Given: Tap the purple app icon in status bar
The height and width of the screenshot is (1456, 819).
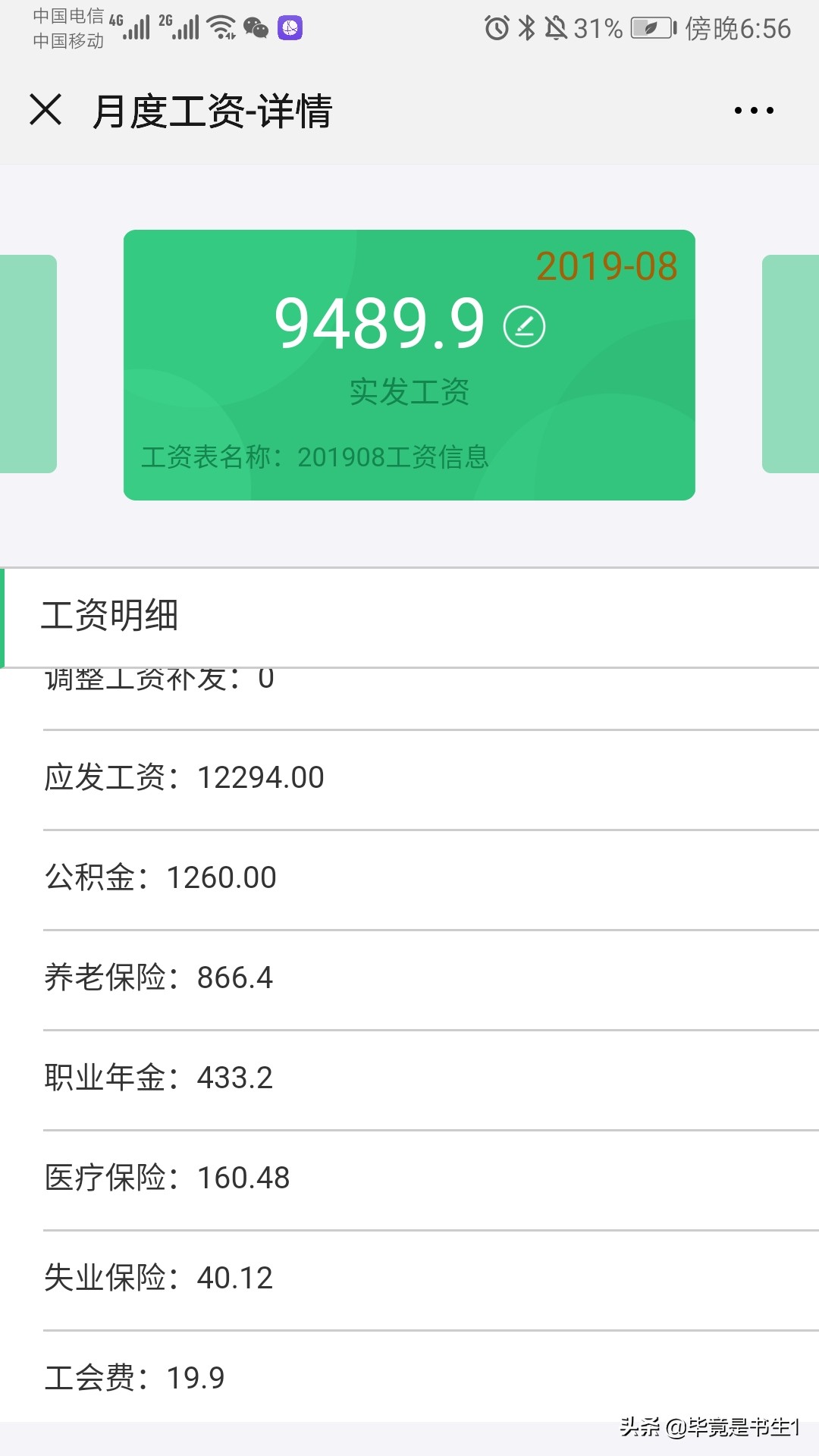Looking at the screenshot, I should click(290, 29).
